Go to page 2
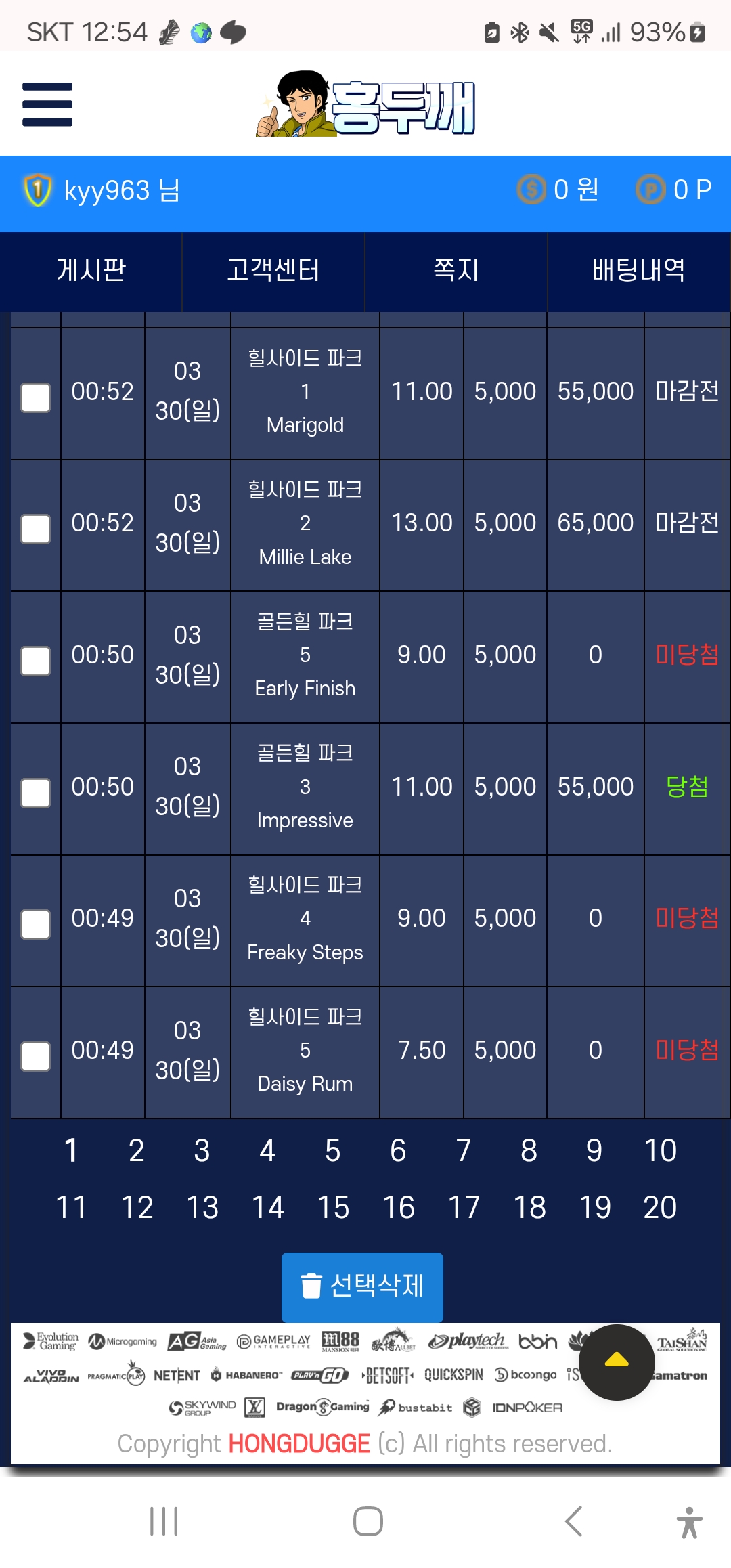Viewport: 731px width, 1568px height. [136, 1151]
